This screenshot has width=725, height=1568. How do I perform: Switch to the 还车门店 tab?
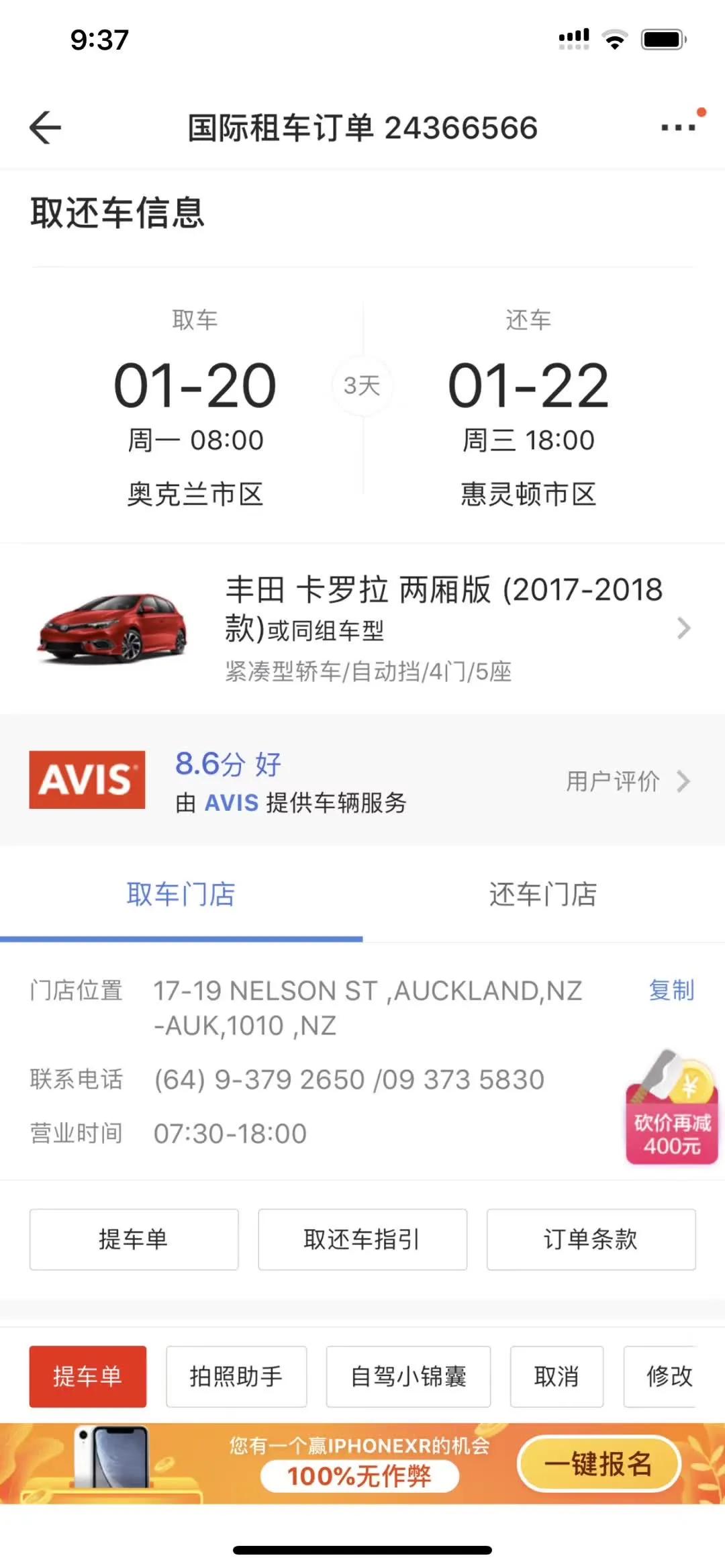pyautogui.click(x=544, y=895)
